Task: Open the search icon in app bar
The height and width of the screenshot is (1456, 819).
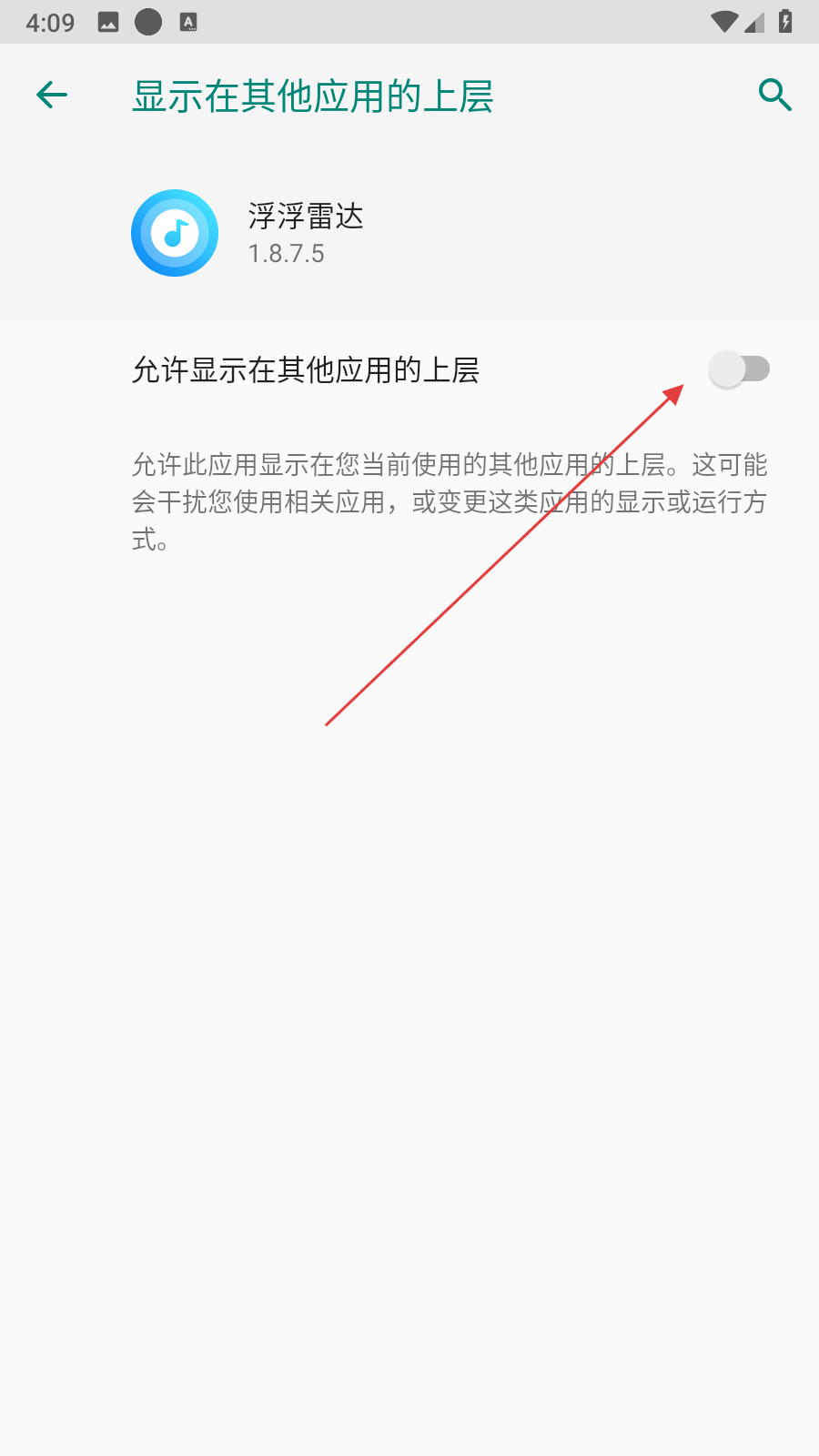Action: click(774, 95)
